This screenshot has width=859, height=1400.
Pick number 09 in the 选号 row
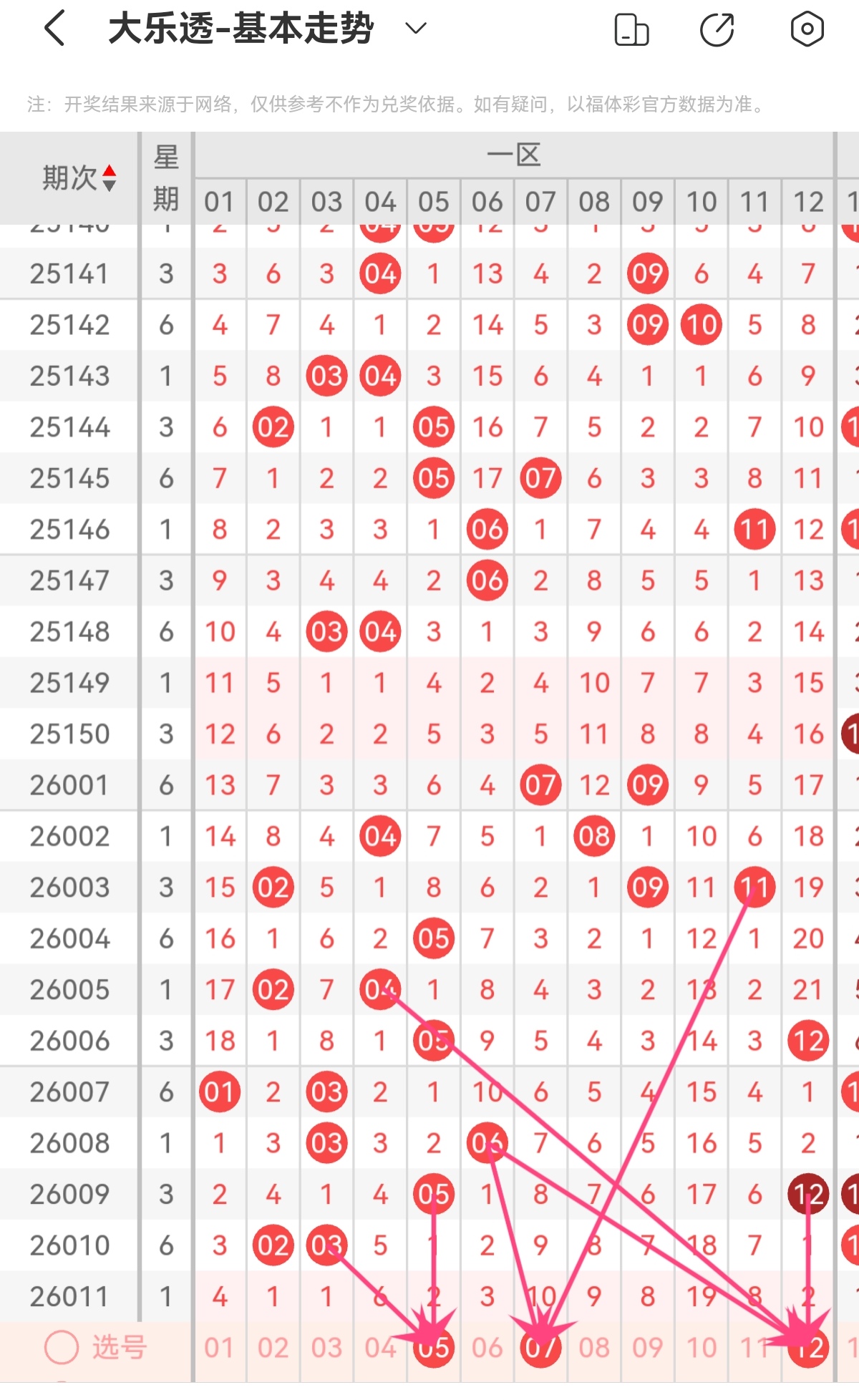[648, 1348]
